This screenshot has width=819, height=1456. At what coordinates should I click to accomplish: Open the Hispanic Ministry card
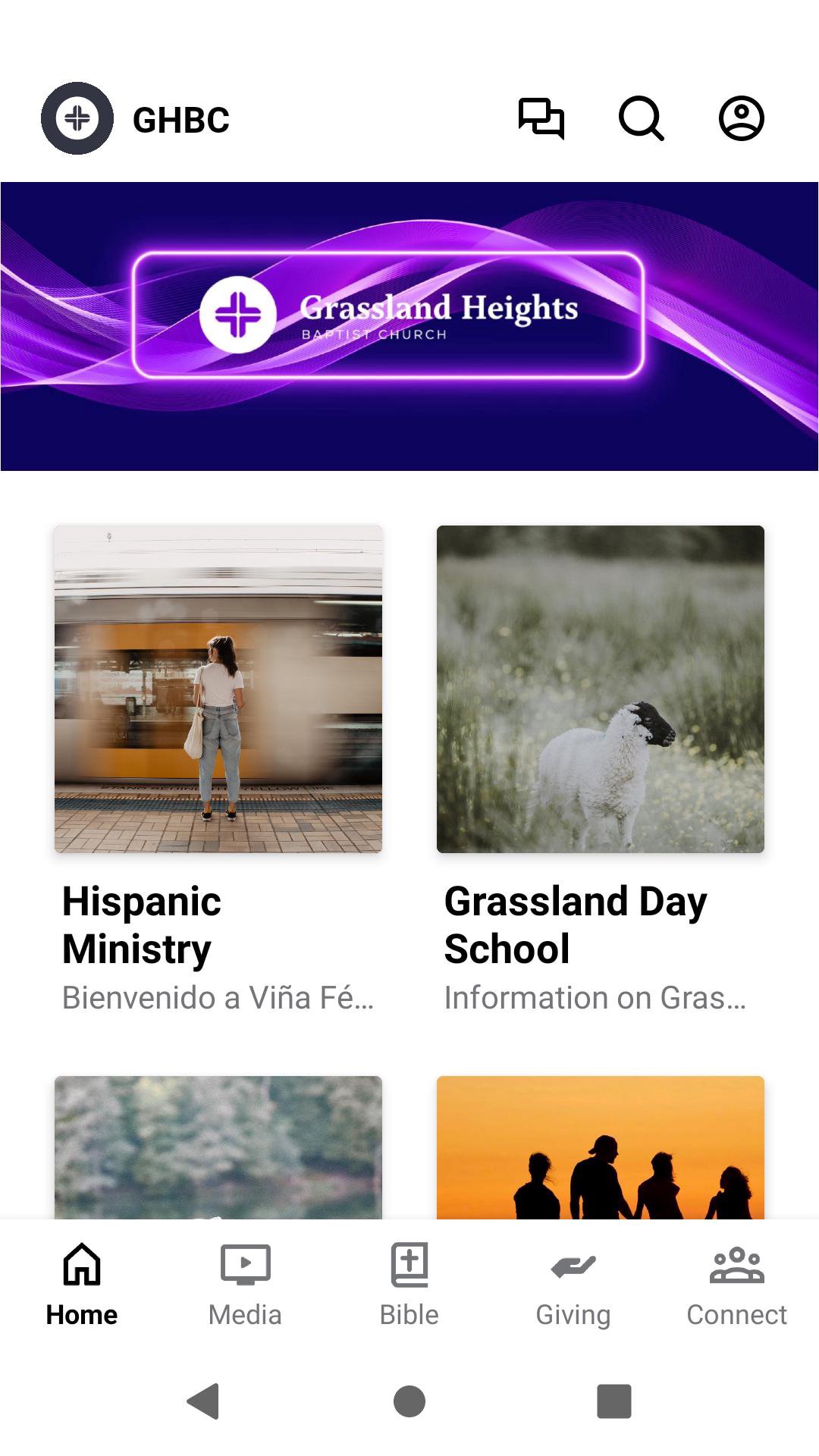pos(218,766)
